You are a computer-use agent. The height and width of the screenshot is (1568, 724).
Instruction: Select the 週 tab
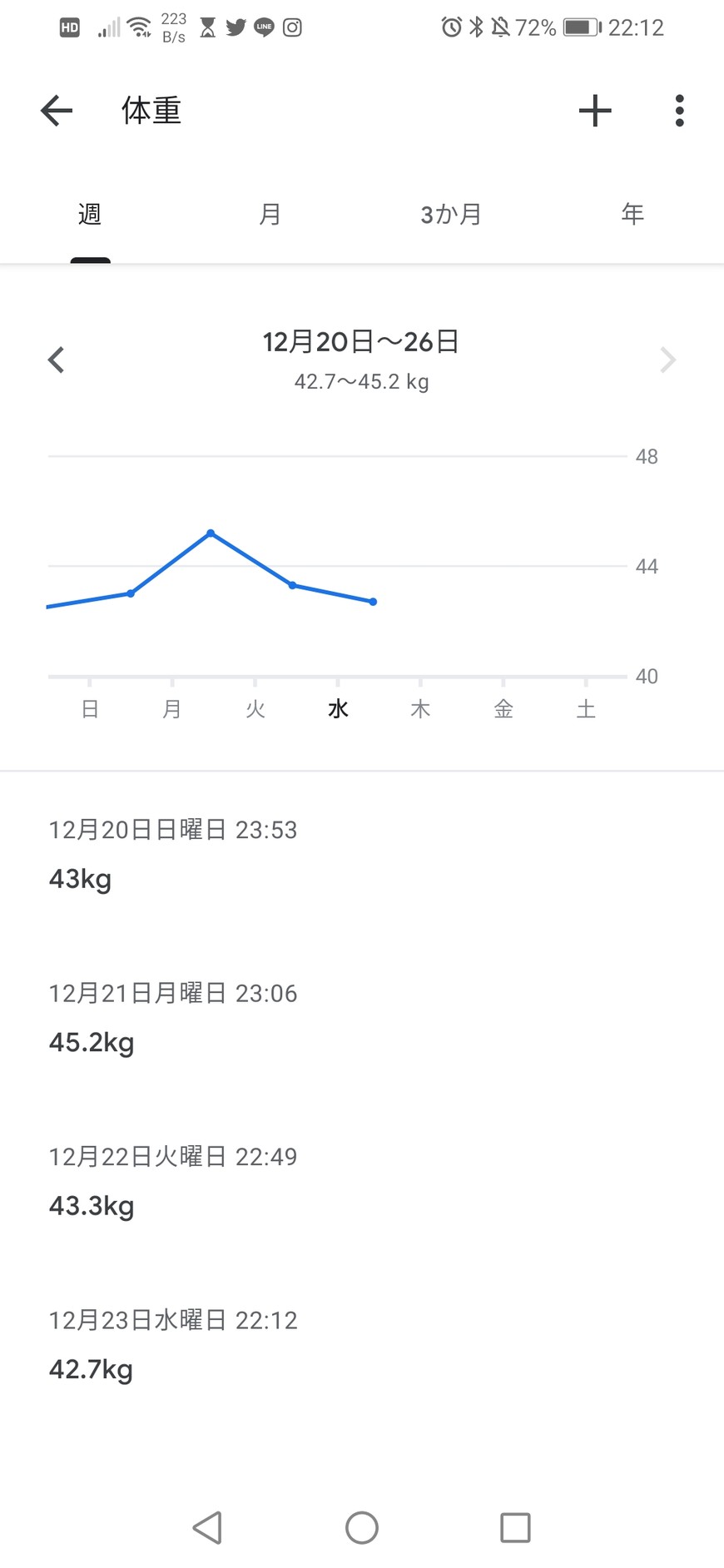coord(90,215)
